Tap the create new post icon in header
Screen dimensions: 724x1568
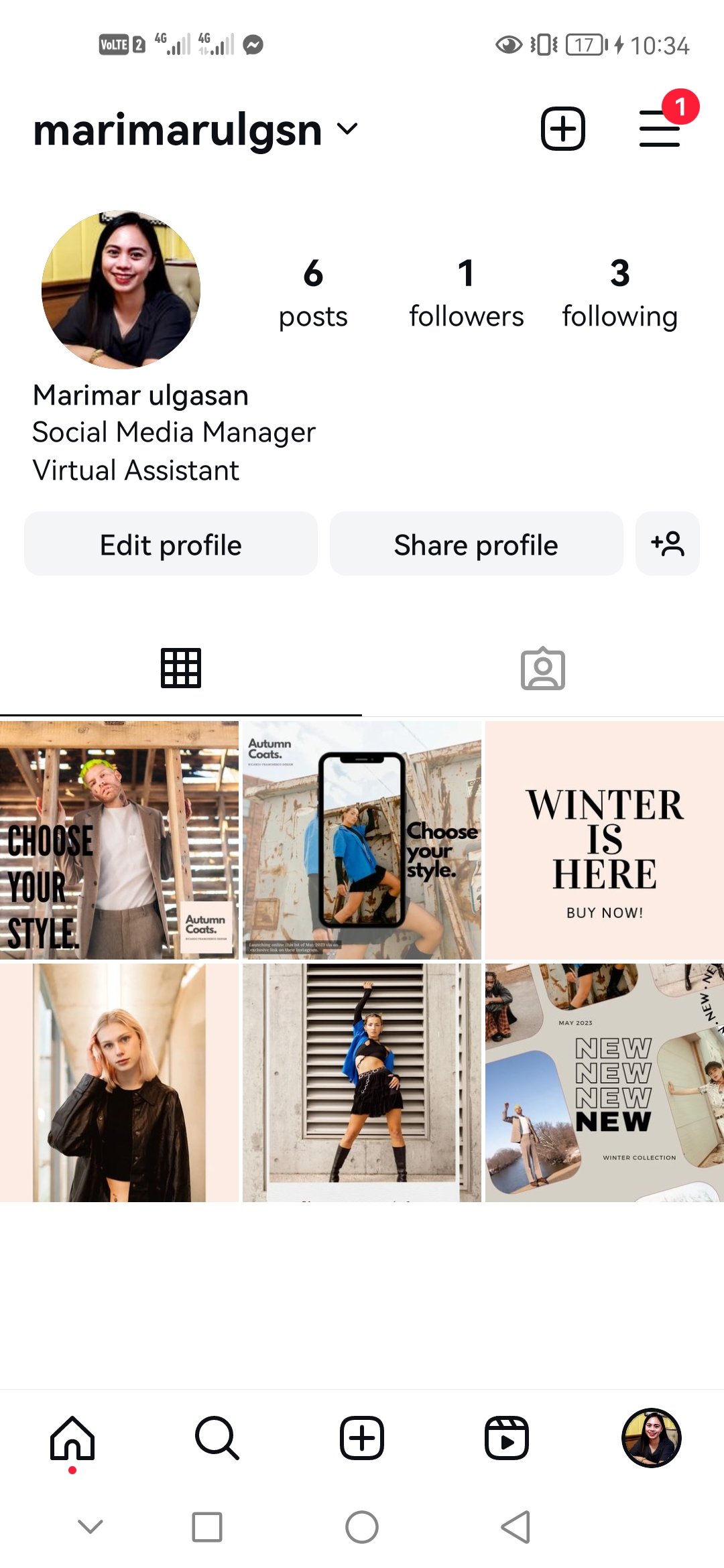pyautogui.click(x=562, y=129)
